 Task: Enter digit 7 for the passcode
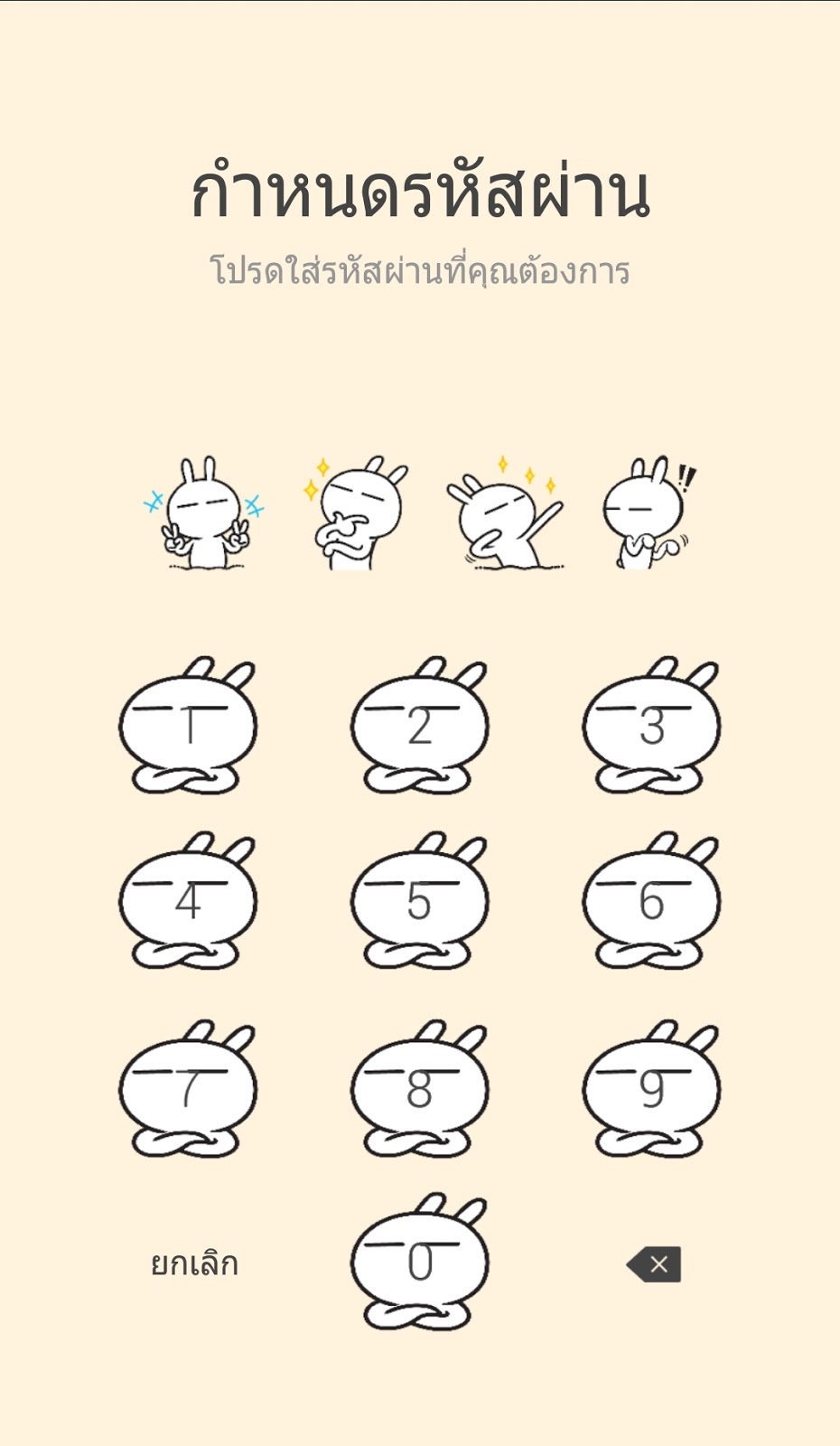pos(188,1089)
